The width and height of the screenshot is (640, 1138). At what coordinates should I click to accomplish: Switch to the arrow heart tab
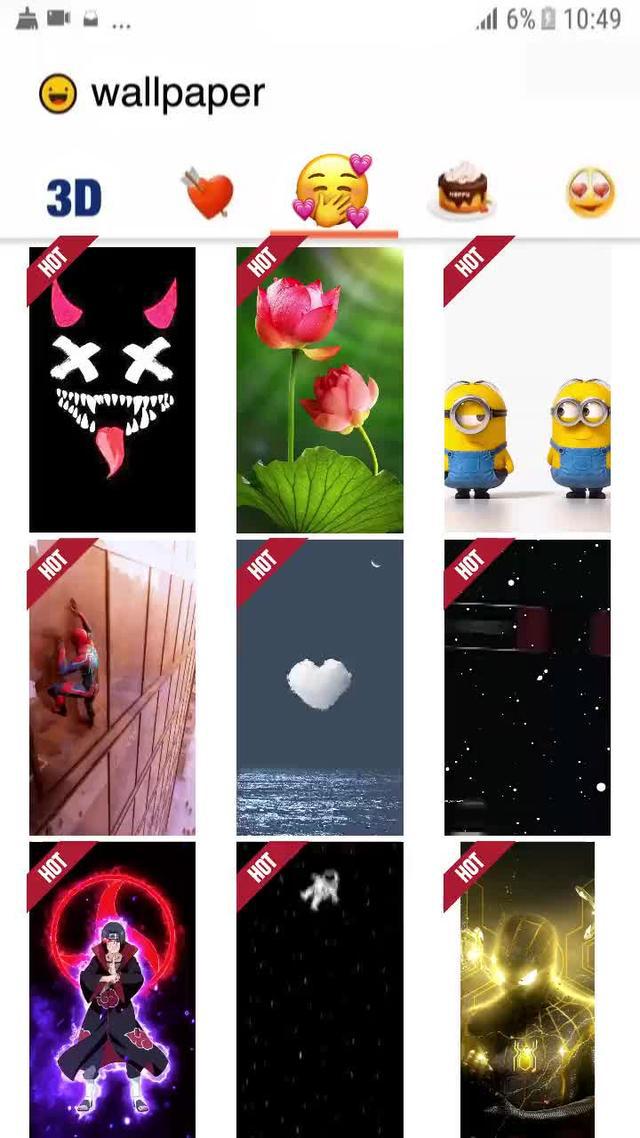click(208, 195)
